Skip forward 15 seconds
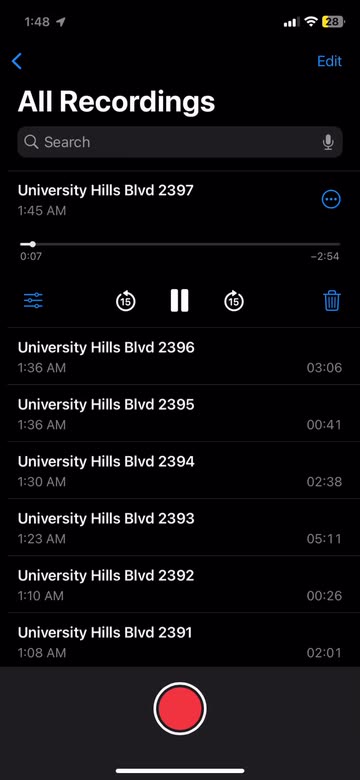 [234, 301]
